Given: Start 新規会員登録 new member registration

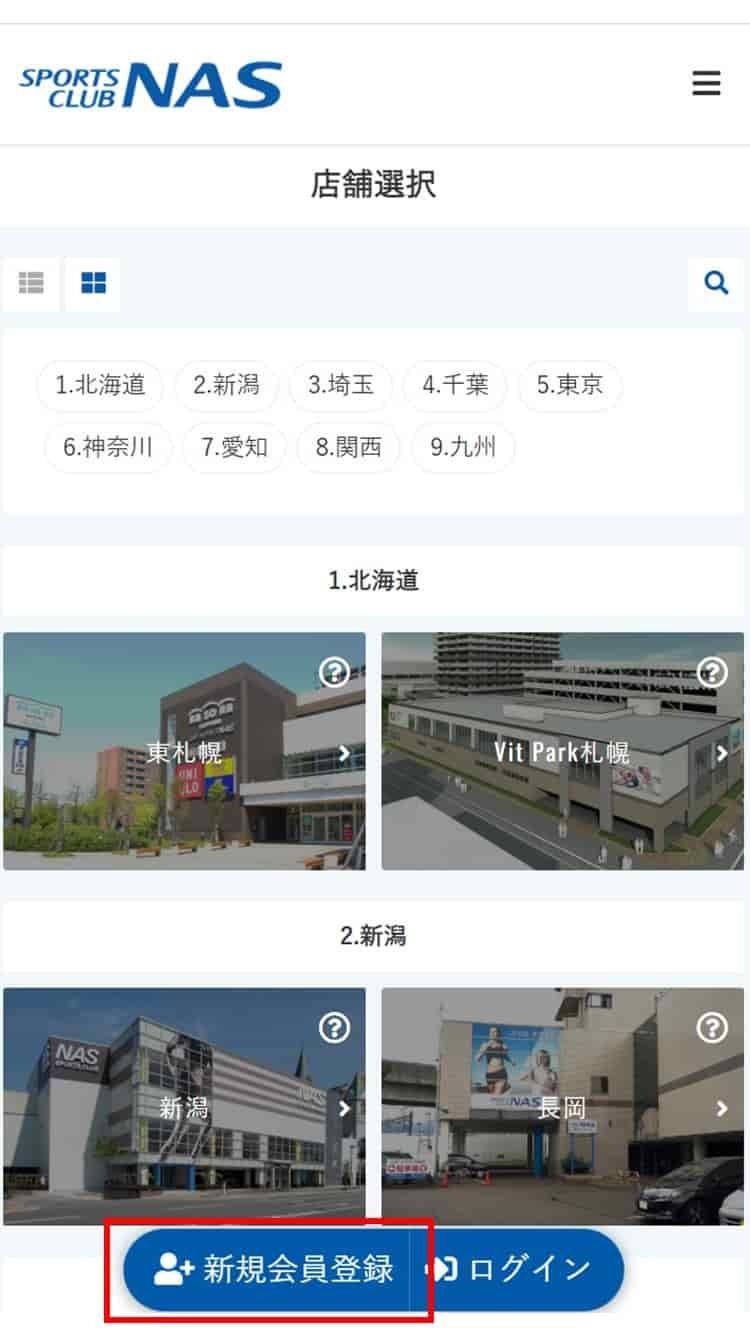Looking at the screenshot, I should [270, 1270].
